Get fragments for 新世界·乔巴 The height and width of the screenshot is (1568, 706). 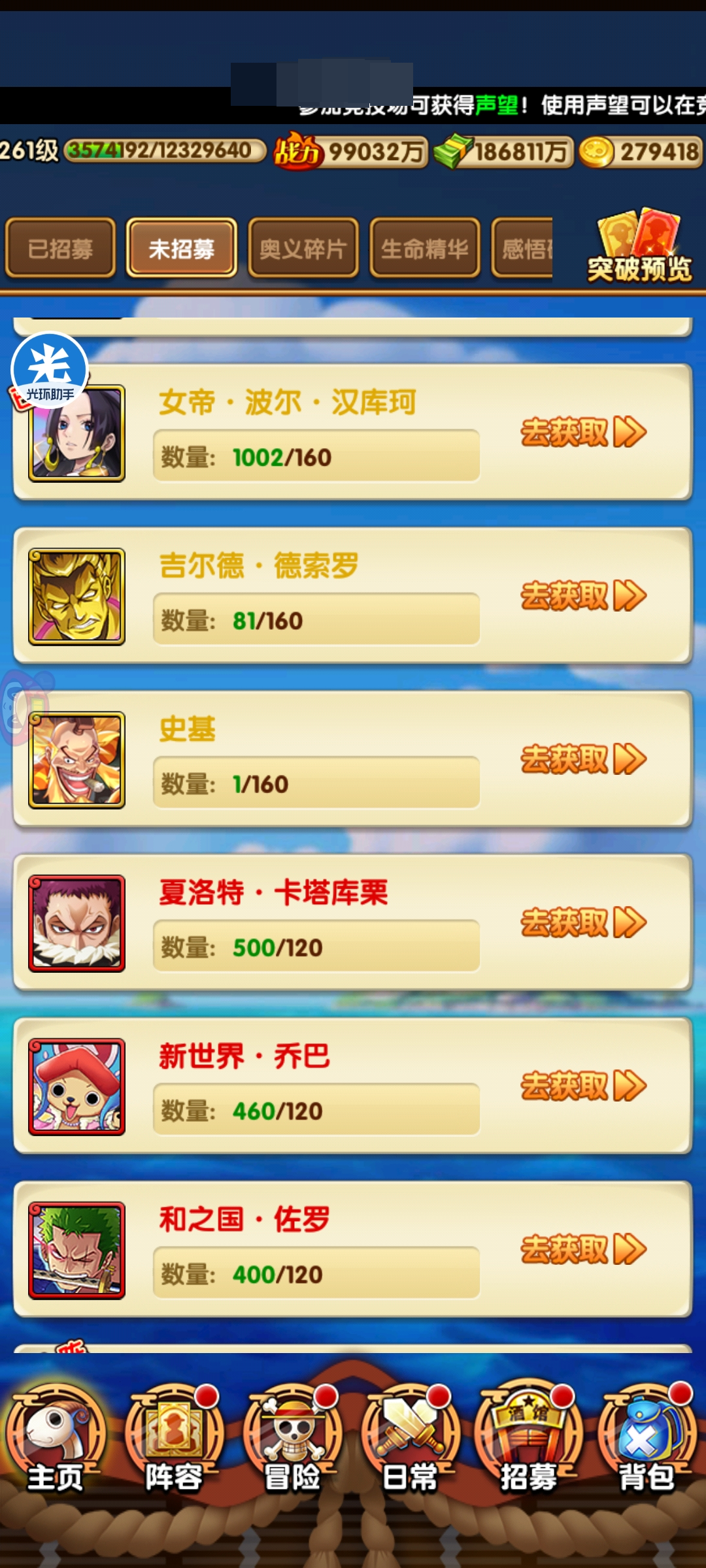(583, 1086)
